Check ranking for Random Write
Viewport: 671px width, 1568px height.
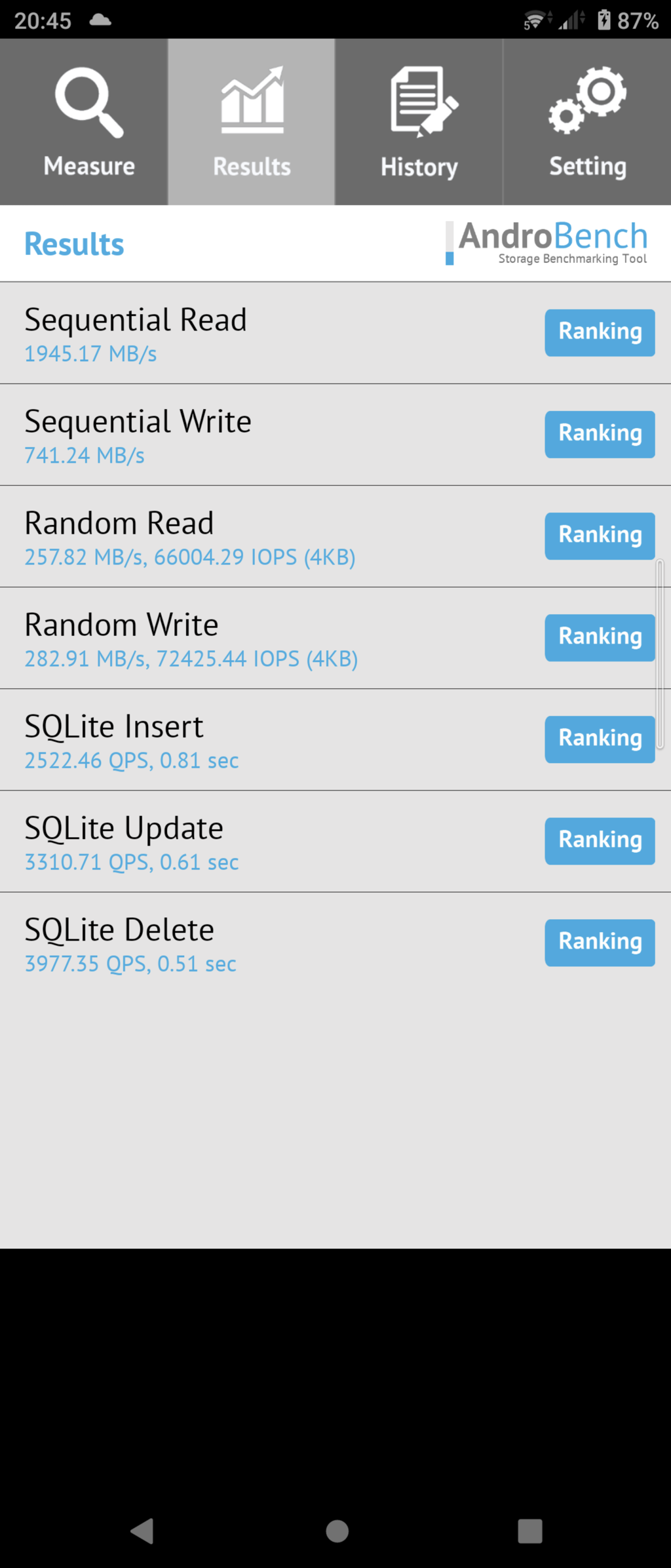click(x=600, y=637)
